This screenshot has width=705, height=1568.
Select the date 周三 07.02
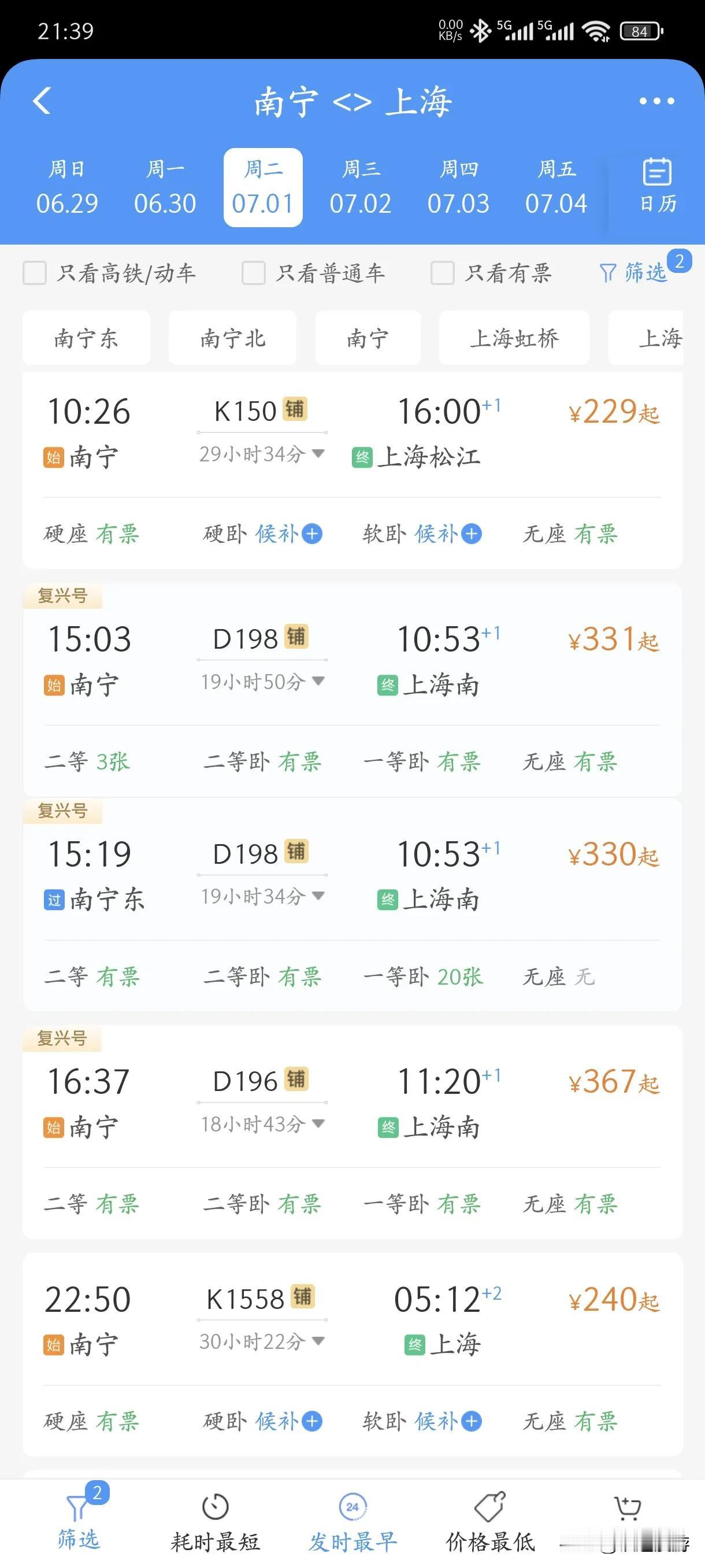[x=361, y=187]
